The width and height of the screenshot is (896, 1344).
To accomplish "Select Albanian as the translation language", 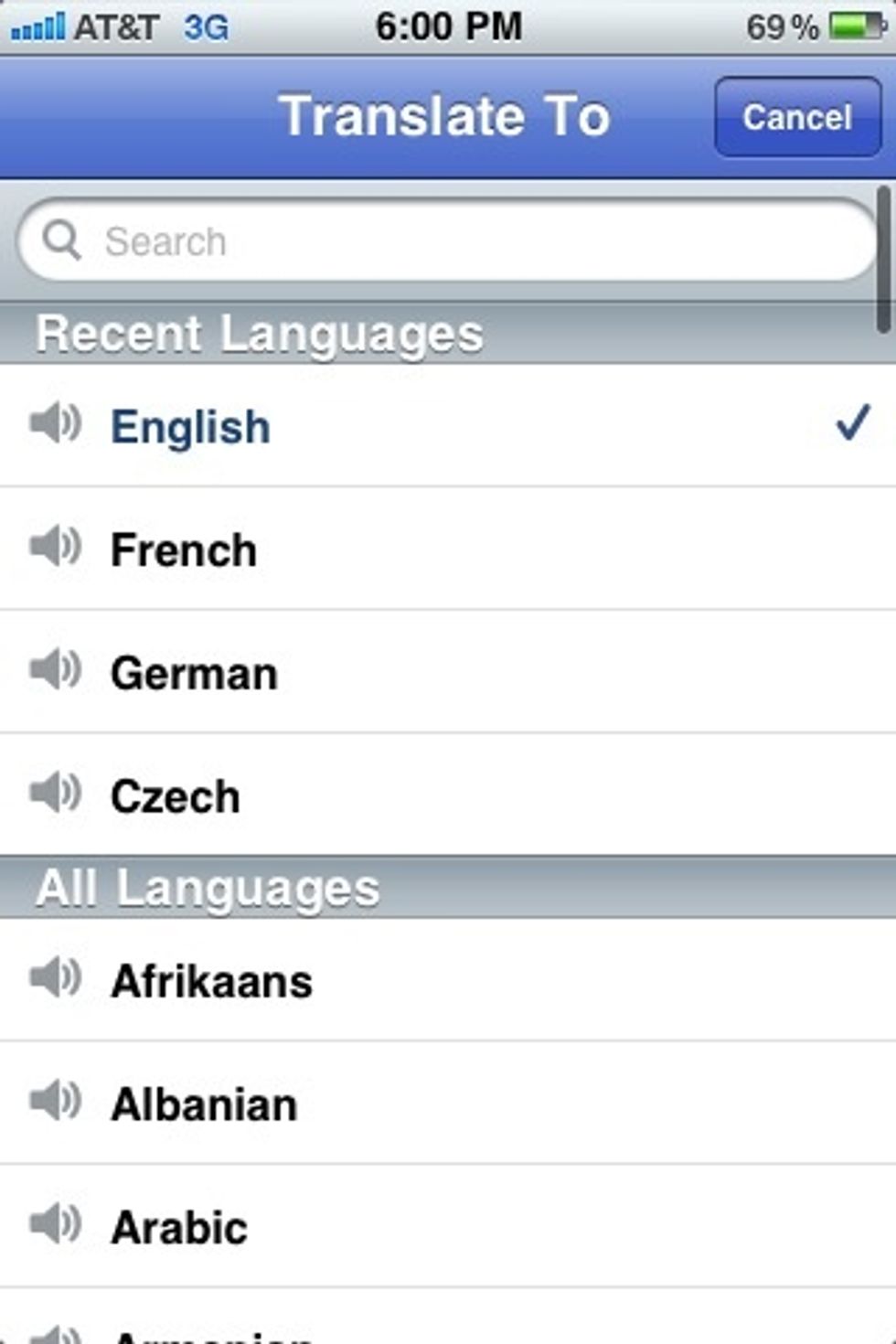I will (x=204, y=1104).
